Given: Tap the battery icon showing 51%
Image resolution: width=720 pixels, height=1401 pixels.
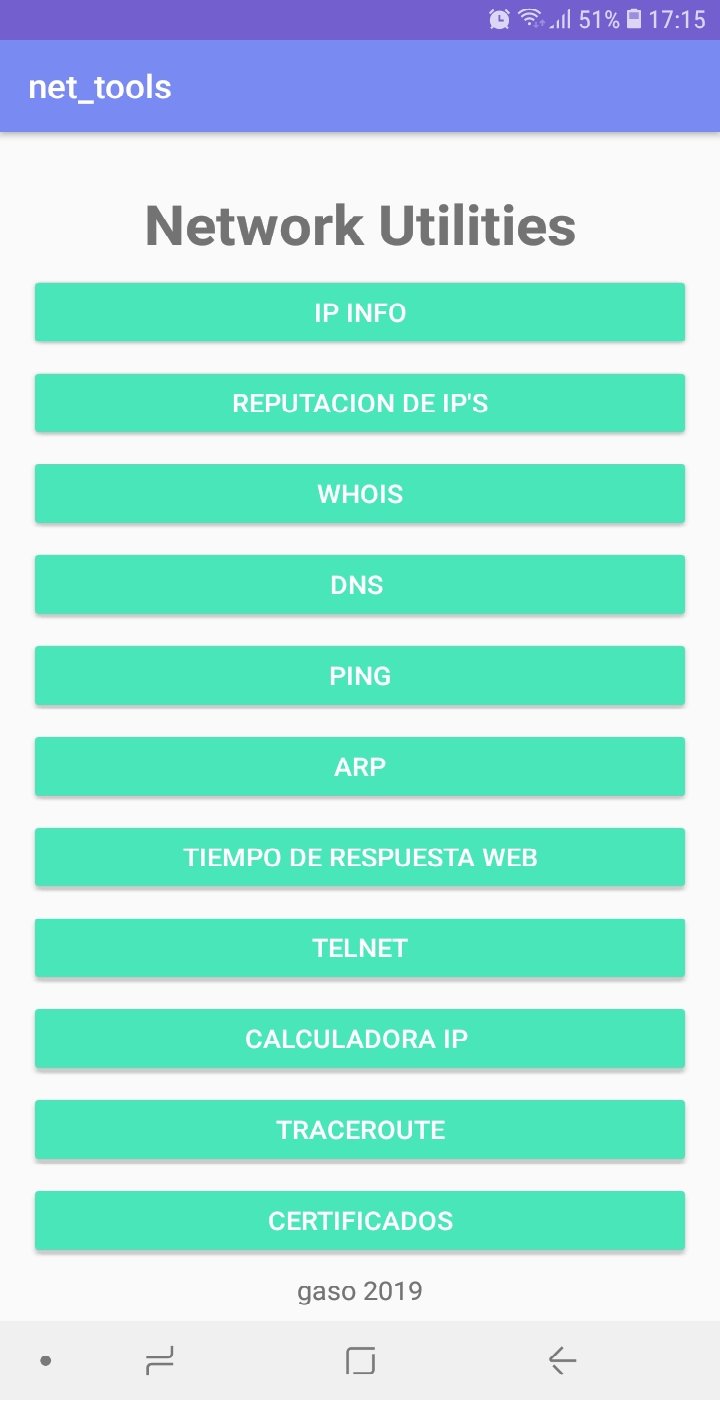Looking at the screenshot, I should [634, 18].
